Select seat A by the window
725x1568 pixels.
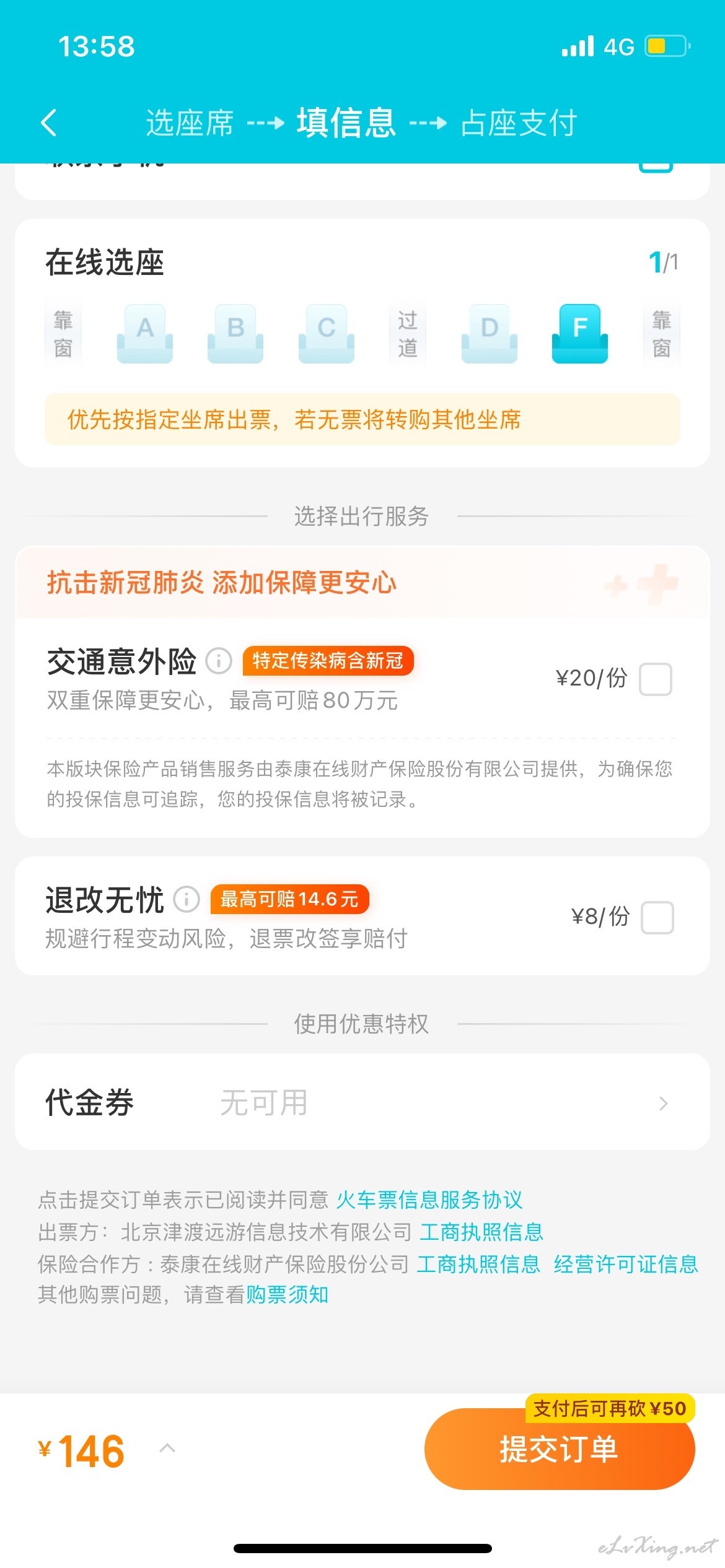click(145, 333)
